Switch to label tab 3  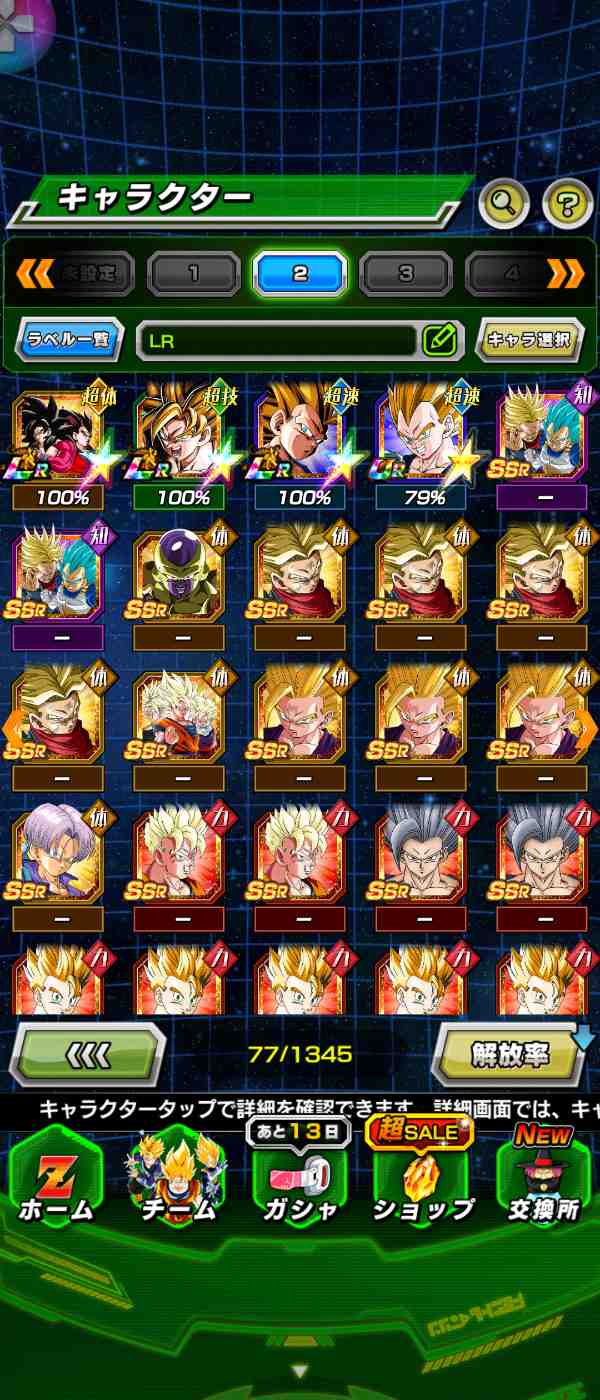click(405, 273)
